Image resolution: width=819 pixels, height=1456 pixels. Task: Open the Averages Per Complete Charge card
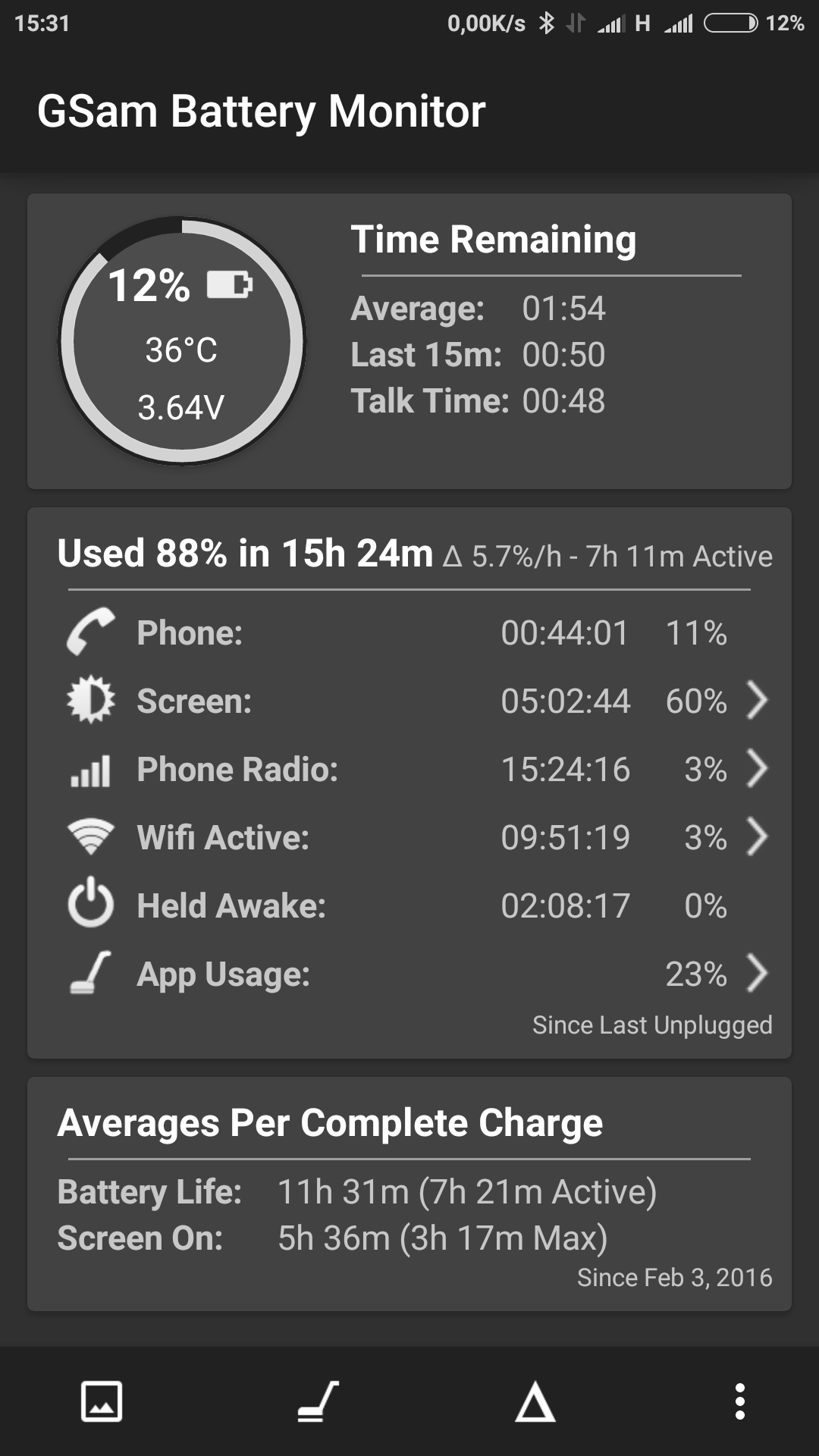point(409,1194)
